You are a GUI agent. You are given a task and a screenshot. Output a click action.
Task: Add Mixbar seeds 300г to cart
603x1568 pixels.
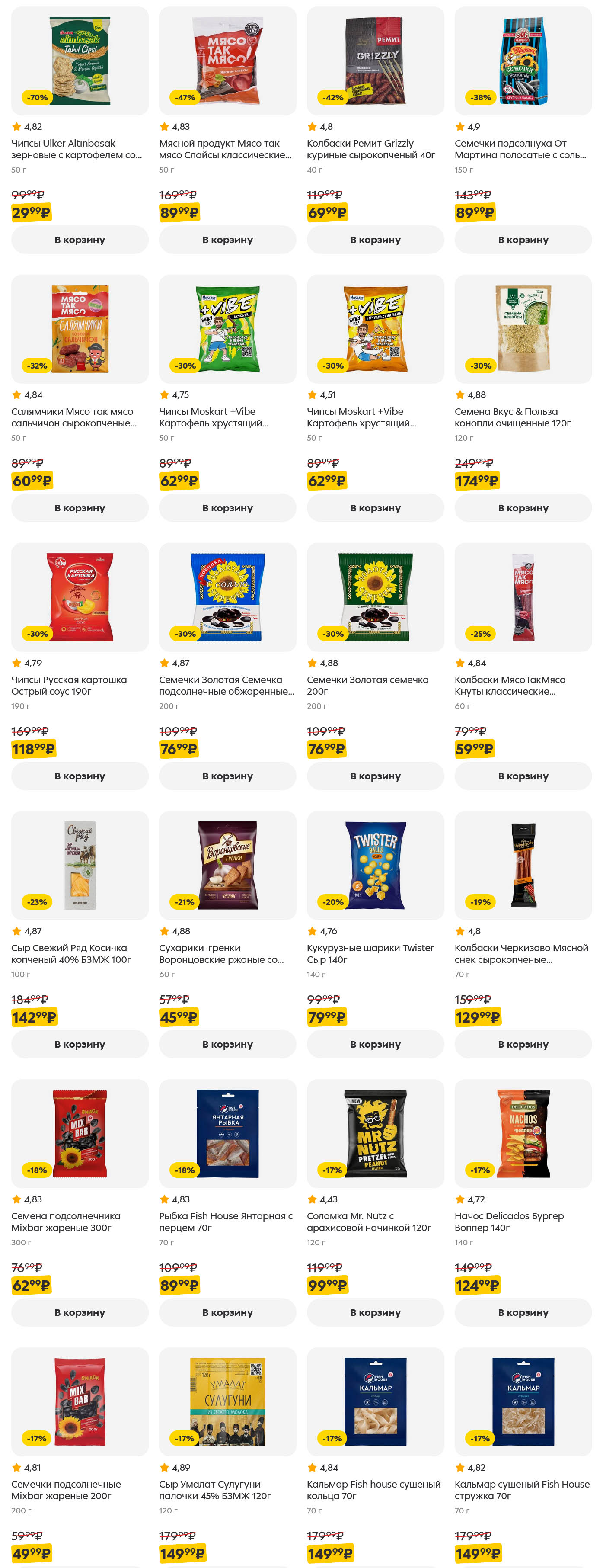(80, 1312)
